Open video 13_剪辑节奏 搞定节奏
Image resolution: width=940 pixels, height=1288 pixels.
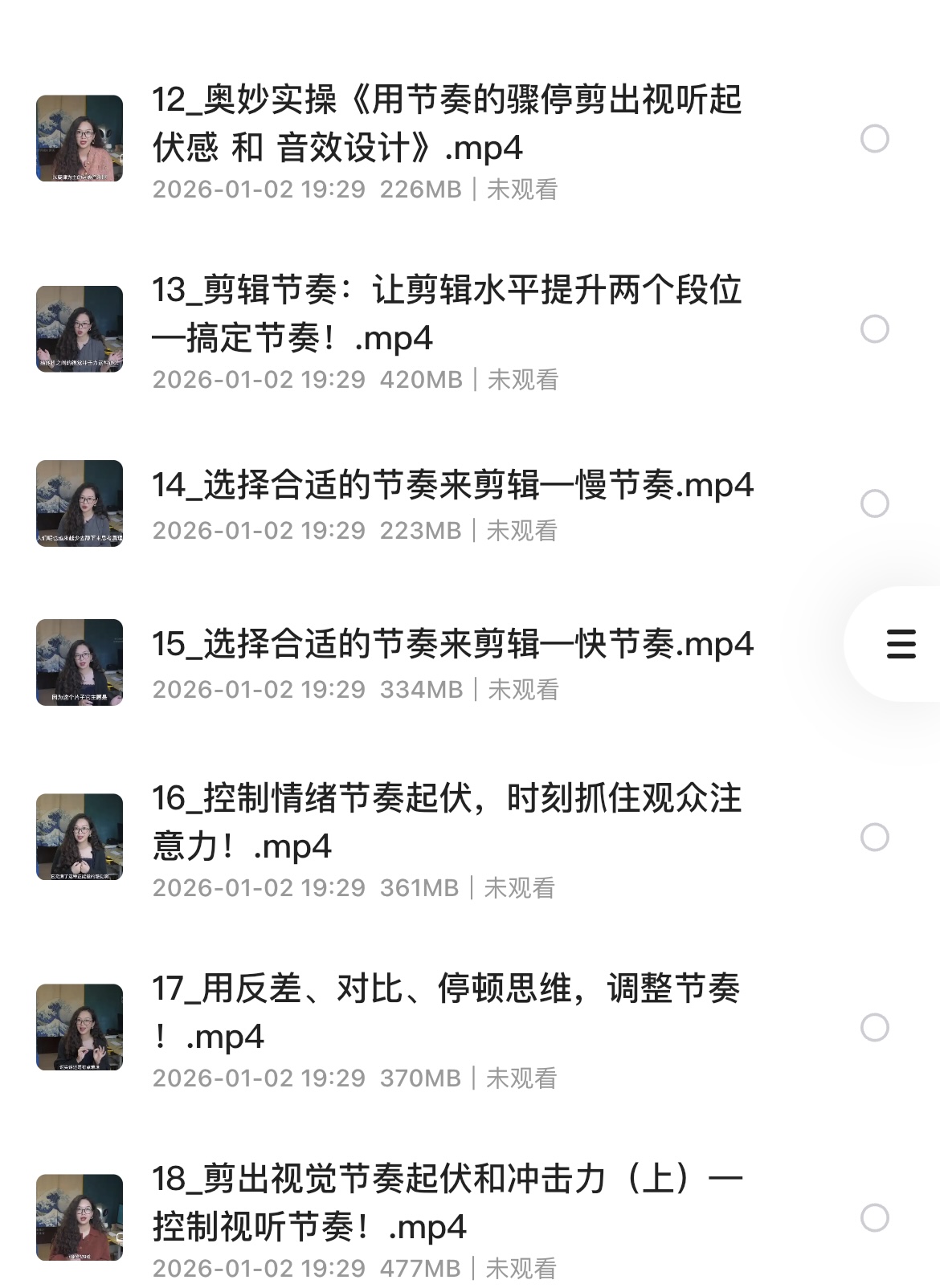[446, 314]
